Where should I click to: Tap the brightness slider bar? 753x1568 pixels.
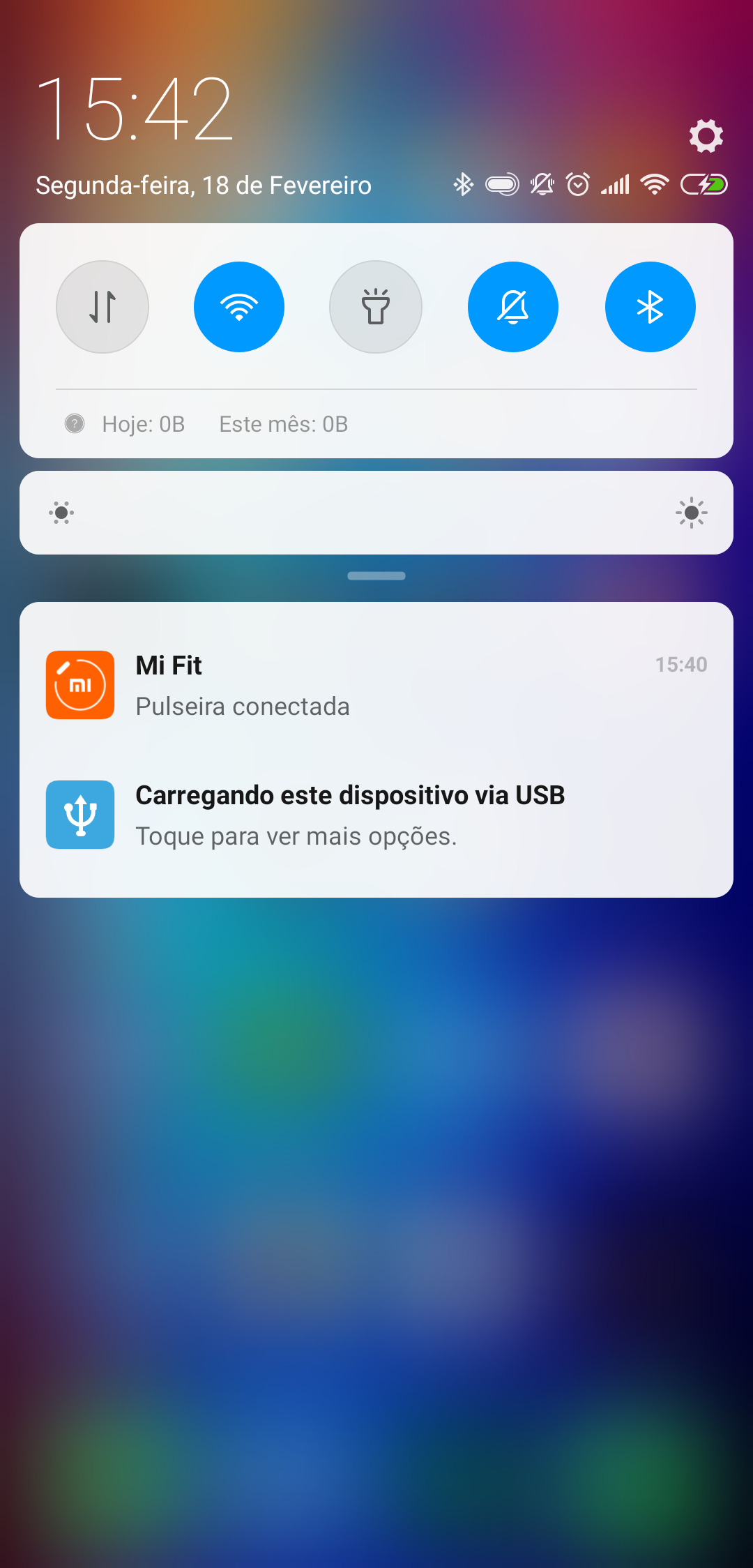click(x=376, y=513)
